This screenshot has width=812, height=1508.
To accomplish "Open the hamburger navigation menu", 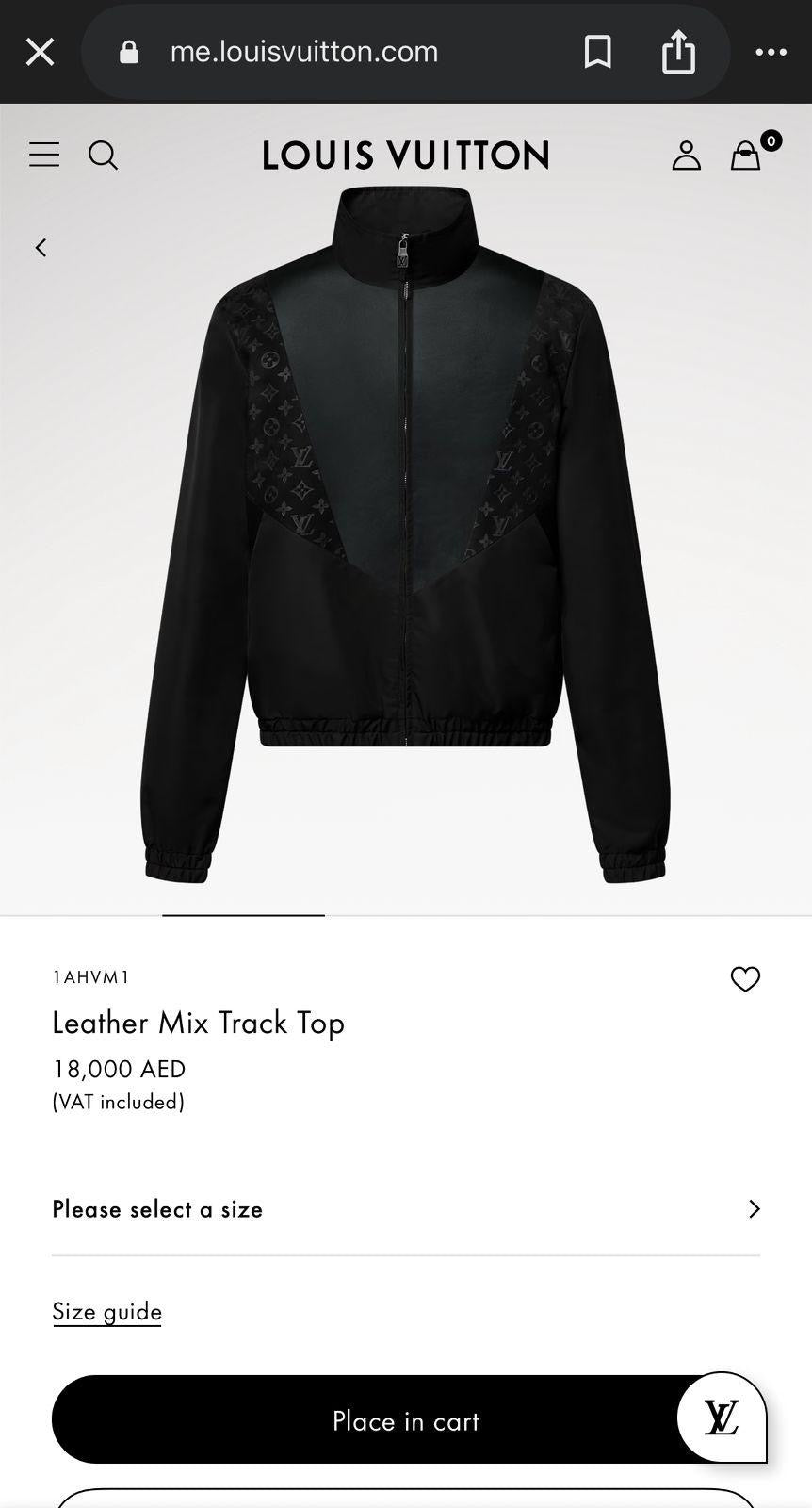I will point(43,155).
